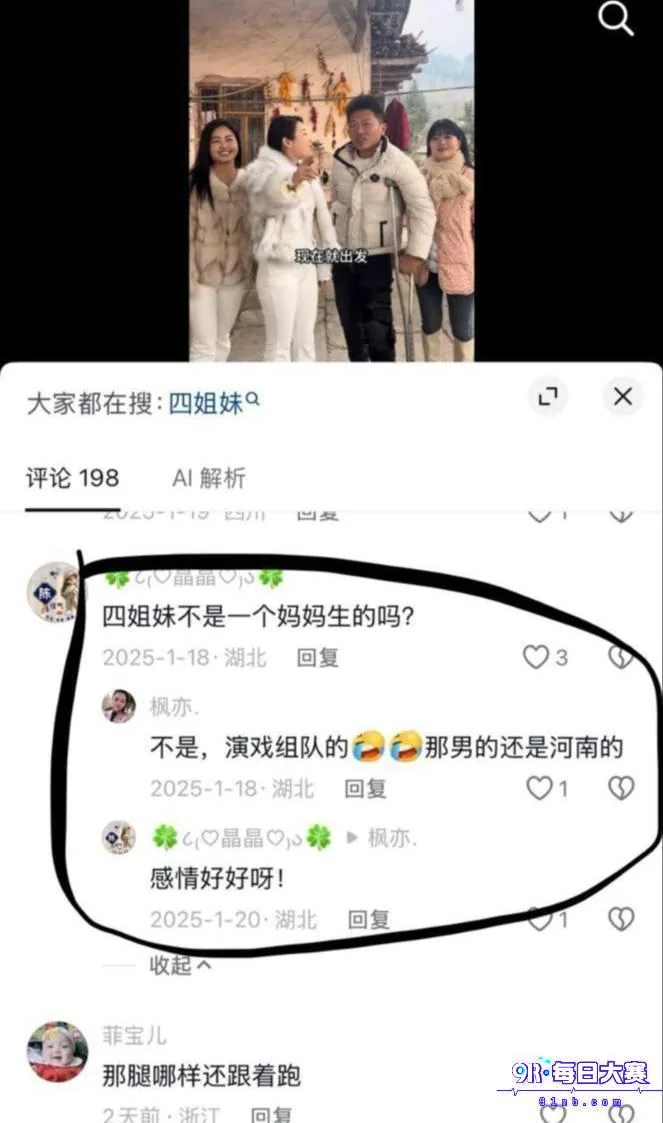
Task: Tap the video to resume viewing
Action: 332,180
